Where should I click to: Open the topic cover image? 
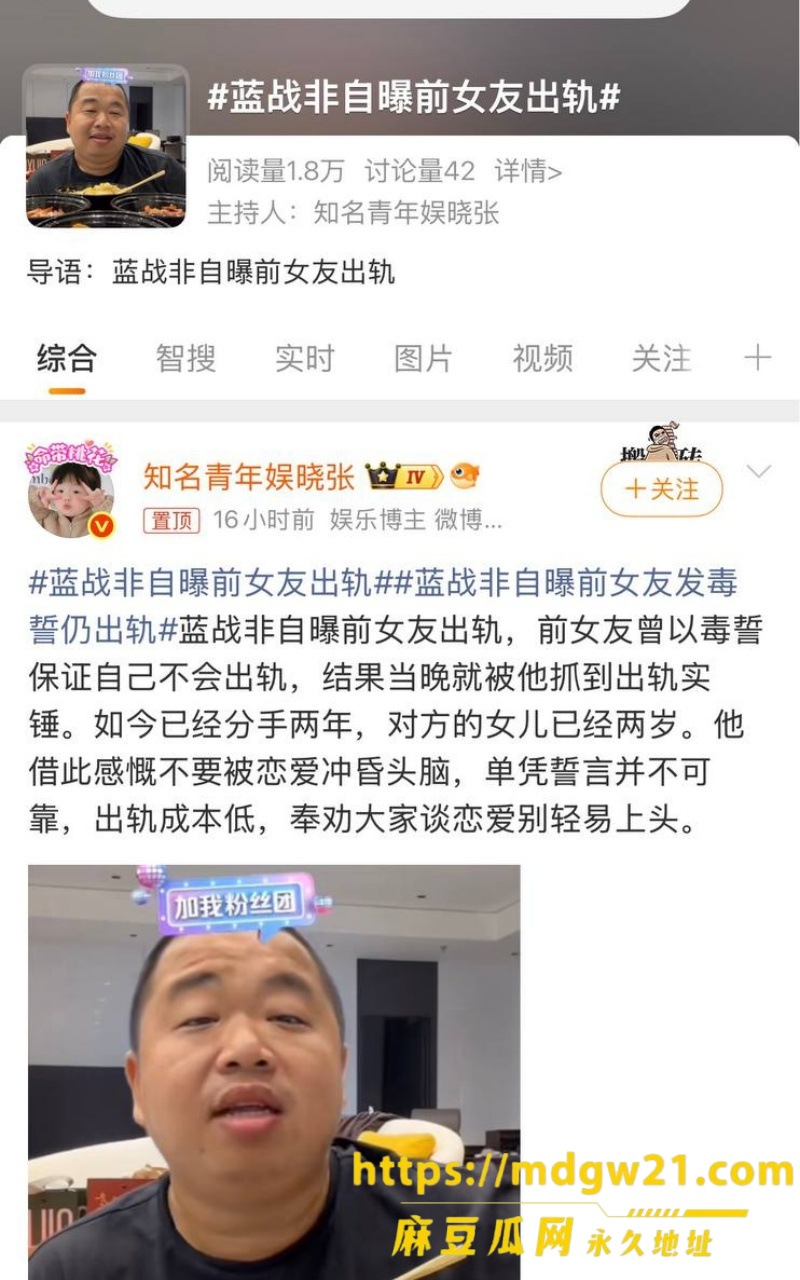point(106,146)
